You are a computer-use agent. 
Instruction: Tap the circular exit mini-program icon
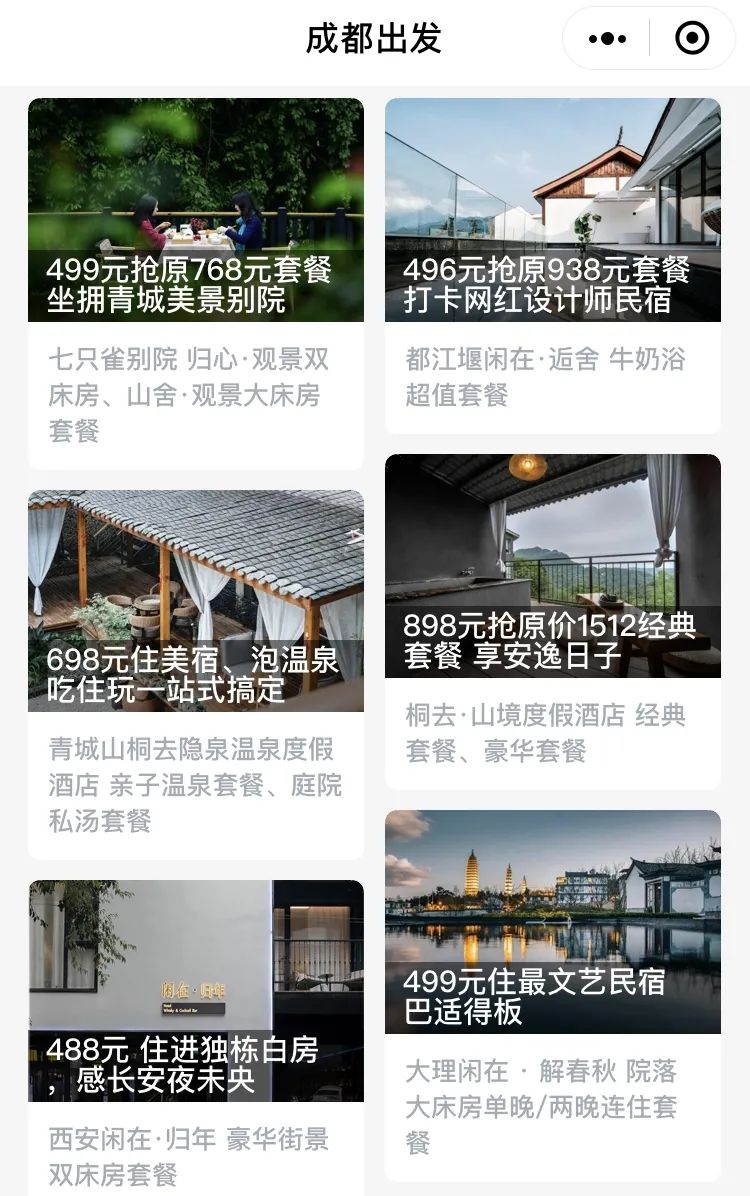coord(690,37)
